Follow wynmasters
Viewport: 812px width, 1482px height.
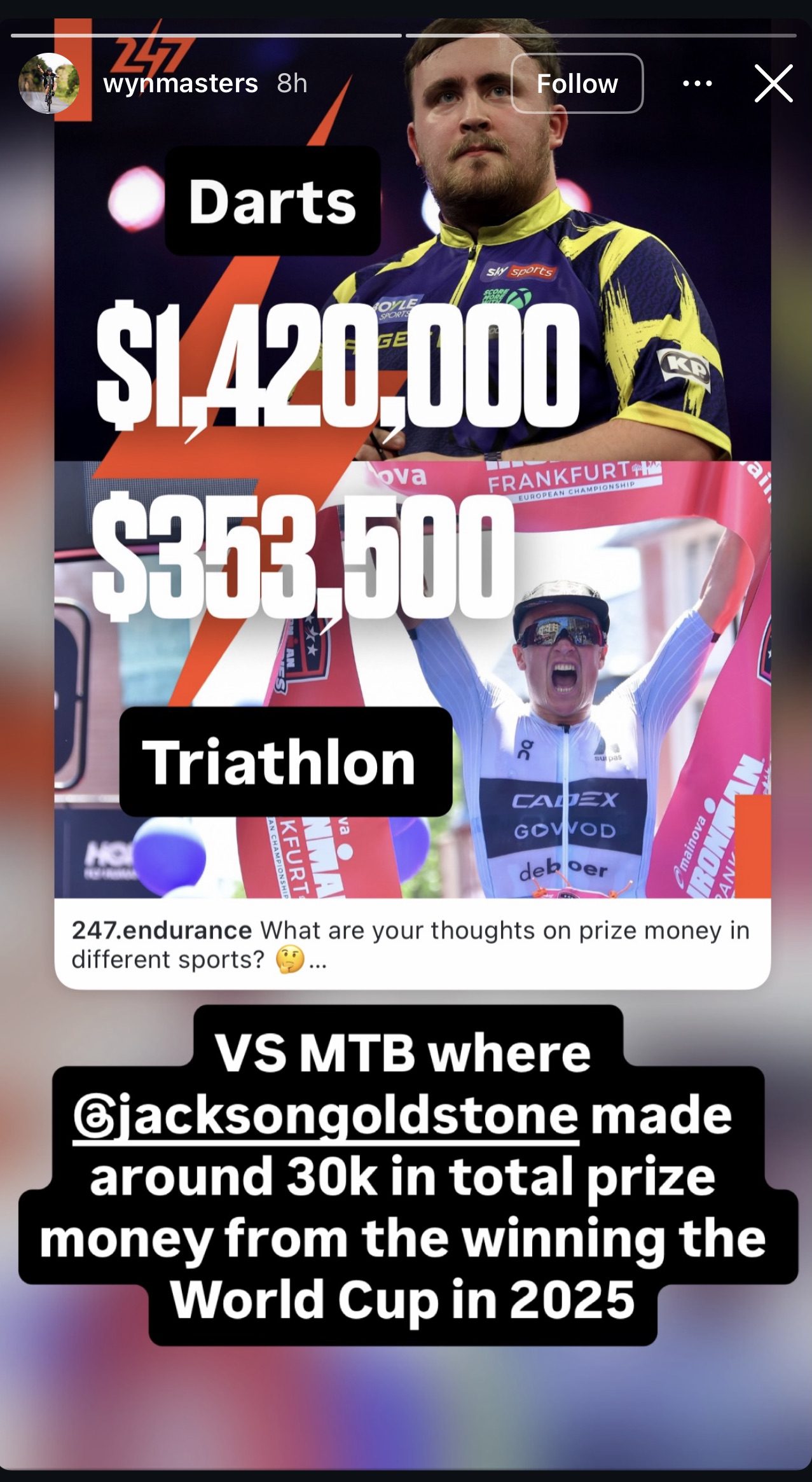577,83
